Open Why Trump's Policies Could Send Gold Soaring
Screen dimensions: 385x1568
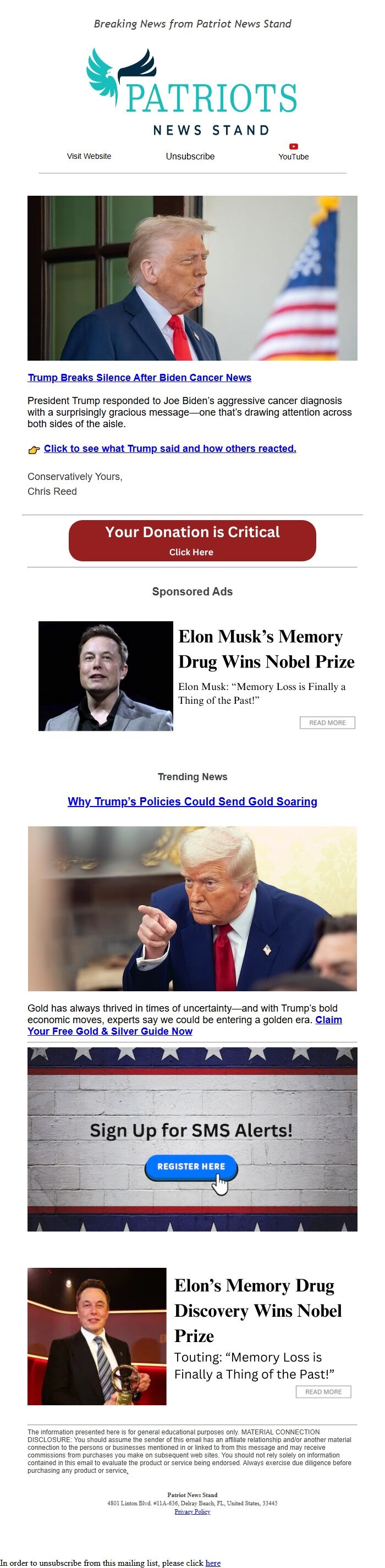click(x=193, y=802)
